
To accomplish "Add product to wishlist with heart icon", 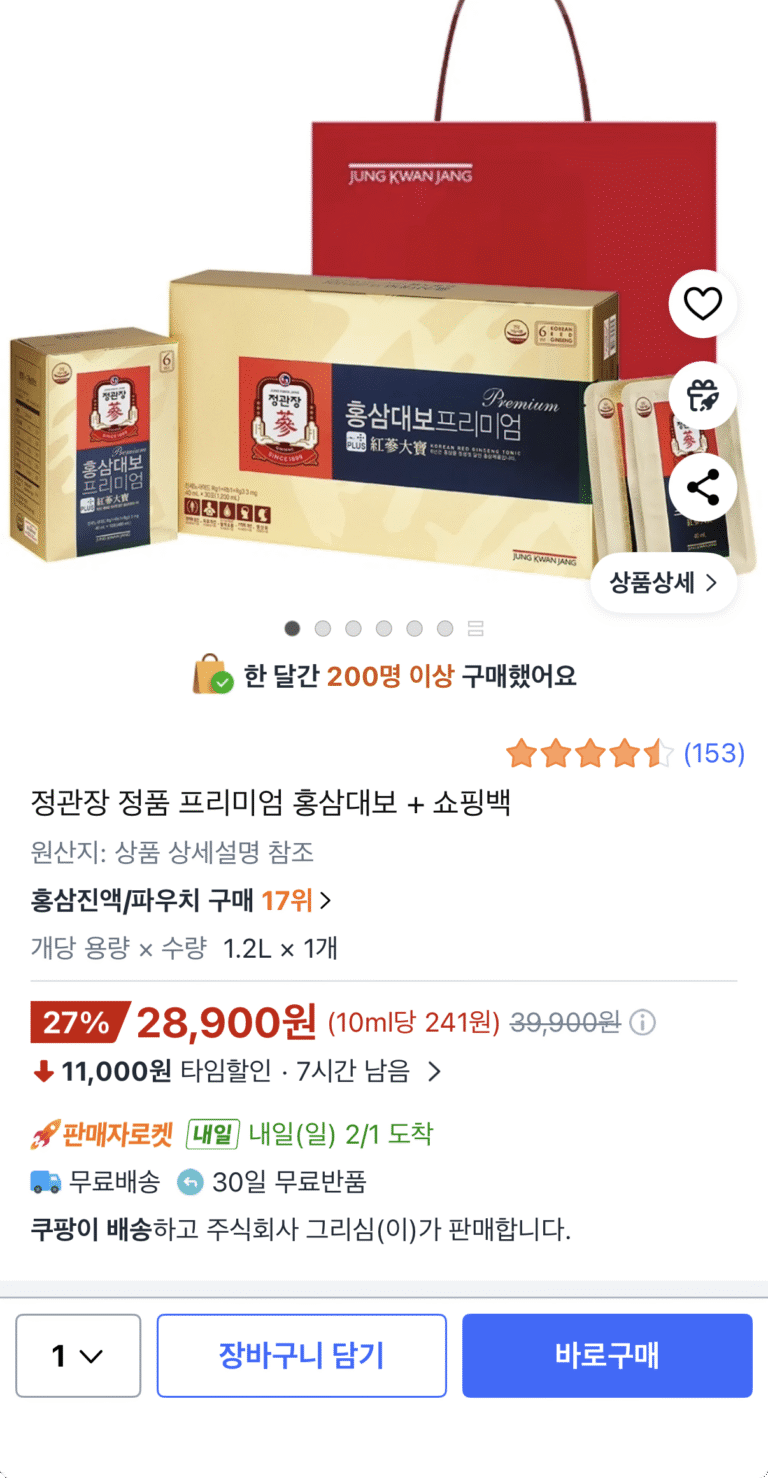I will click(702, 303).
